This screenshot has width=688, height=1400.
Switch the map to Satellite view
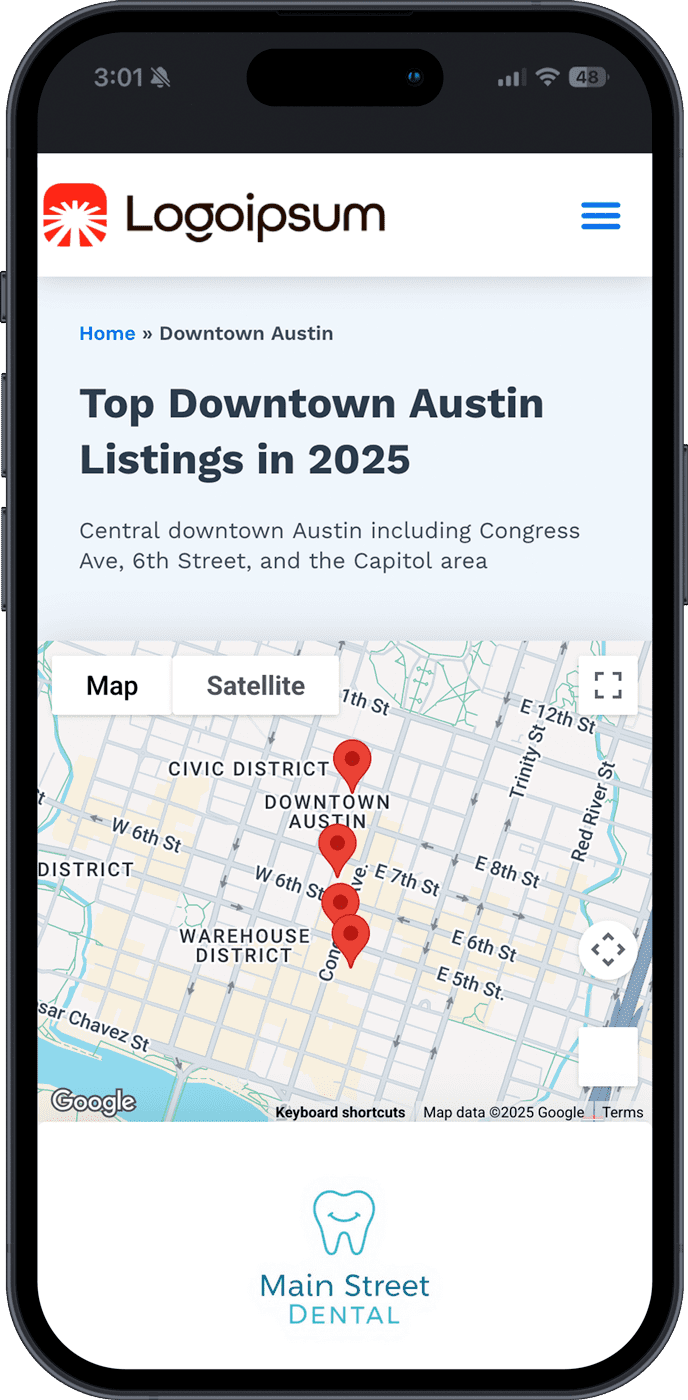(x=255, y=686)
